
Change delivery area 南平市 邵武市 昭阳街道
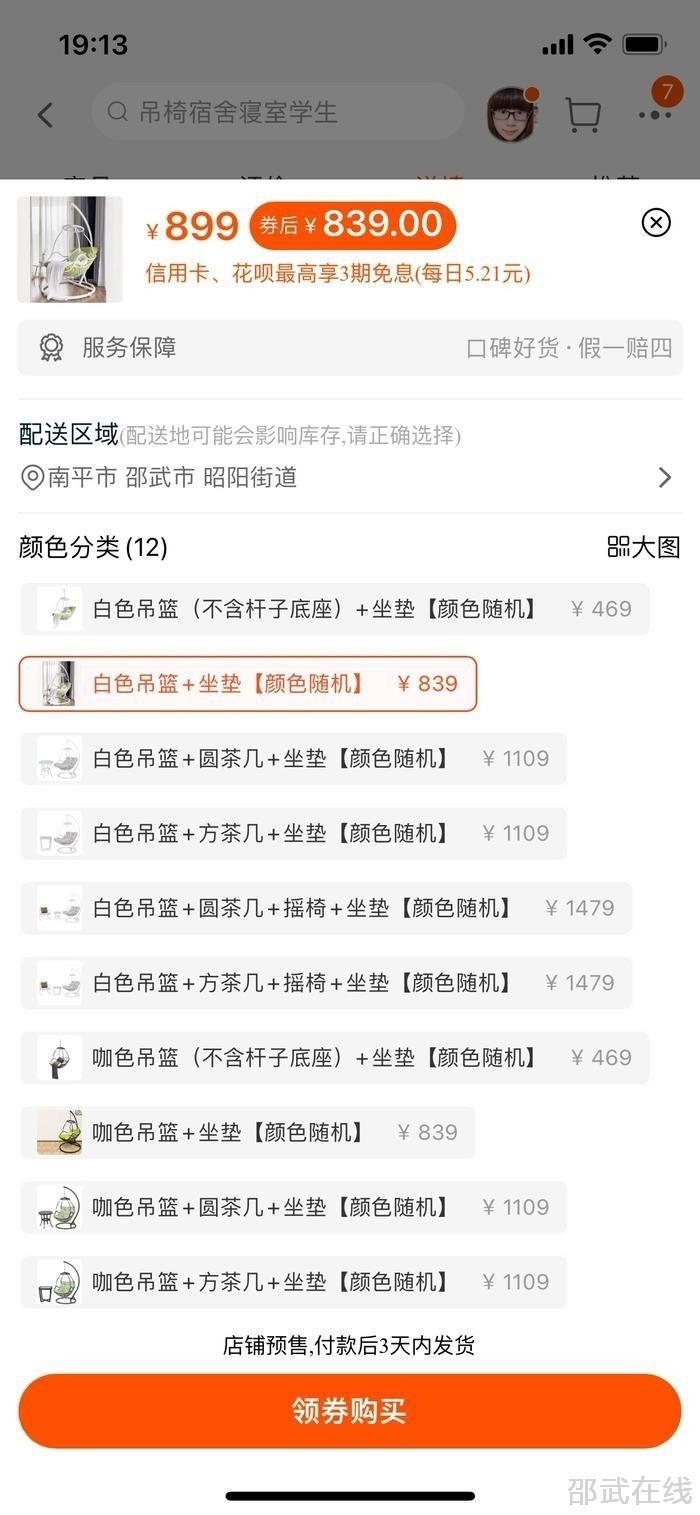click(350, 477)
